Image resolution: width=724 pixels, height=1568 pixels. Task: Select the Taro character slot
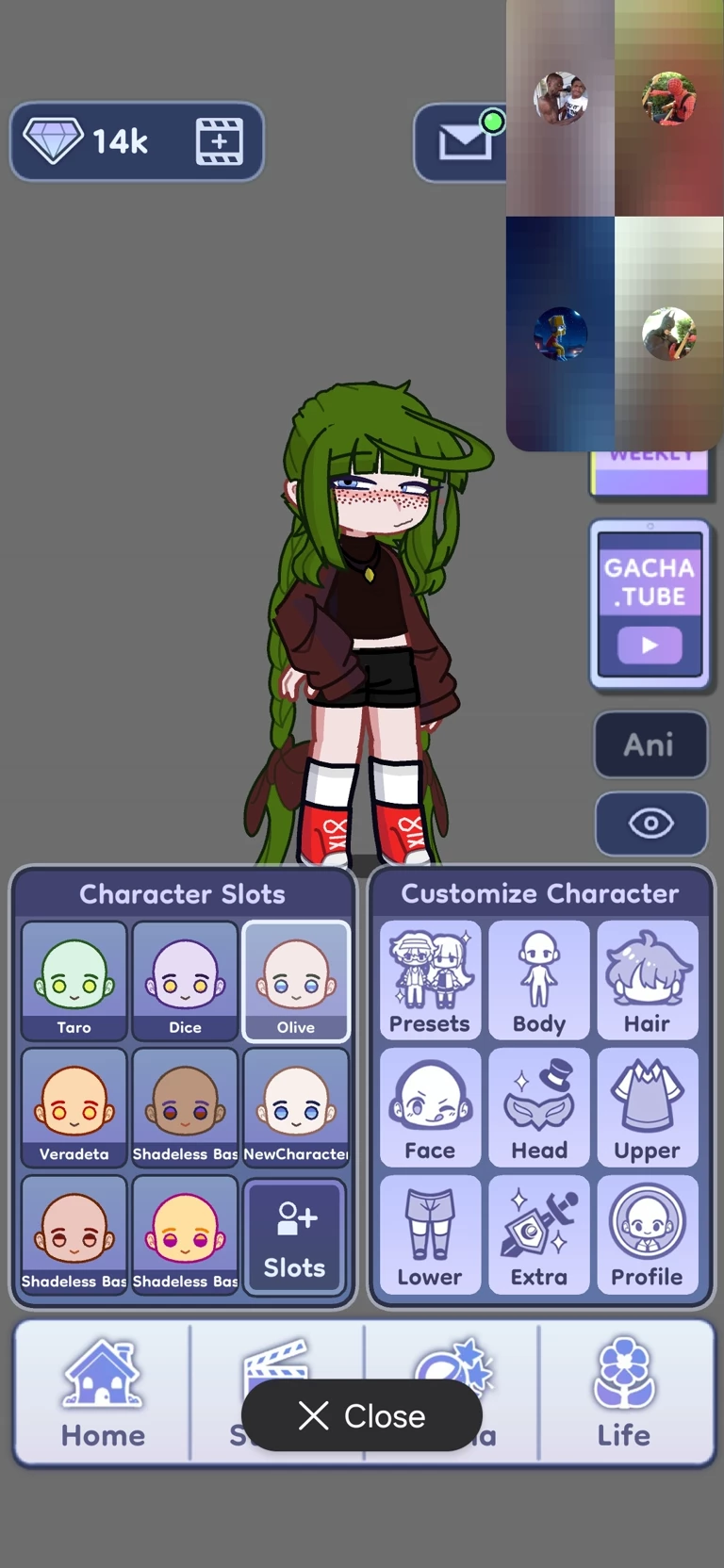(74, 981)
